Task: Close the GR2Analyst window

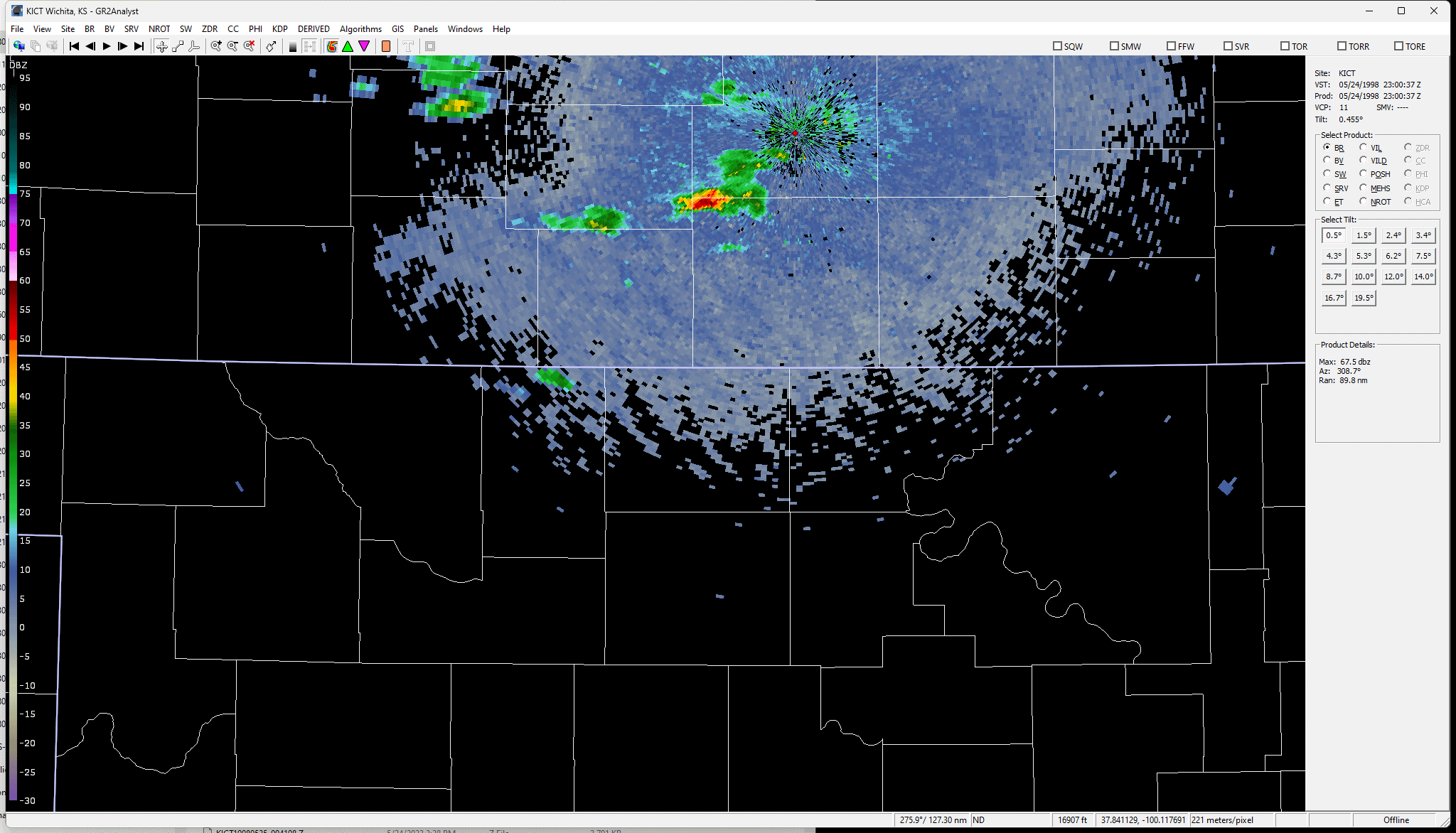Action: click(x=1434, y=11)
